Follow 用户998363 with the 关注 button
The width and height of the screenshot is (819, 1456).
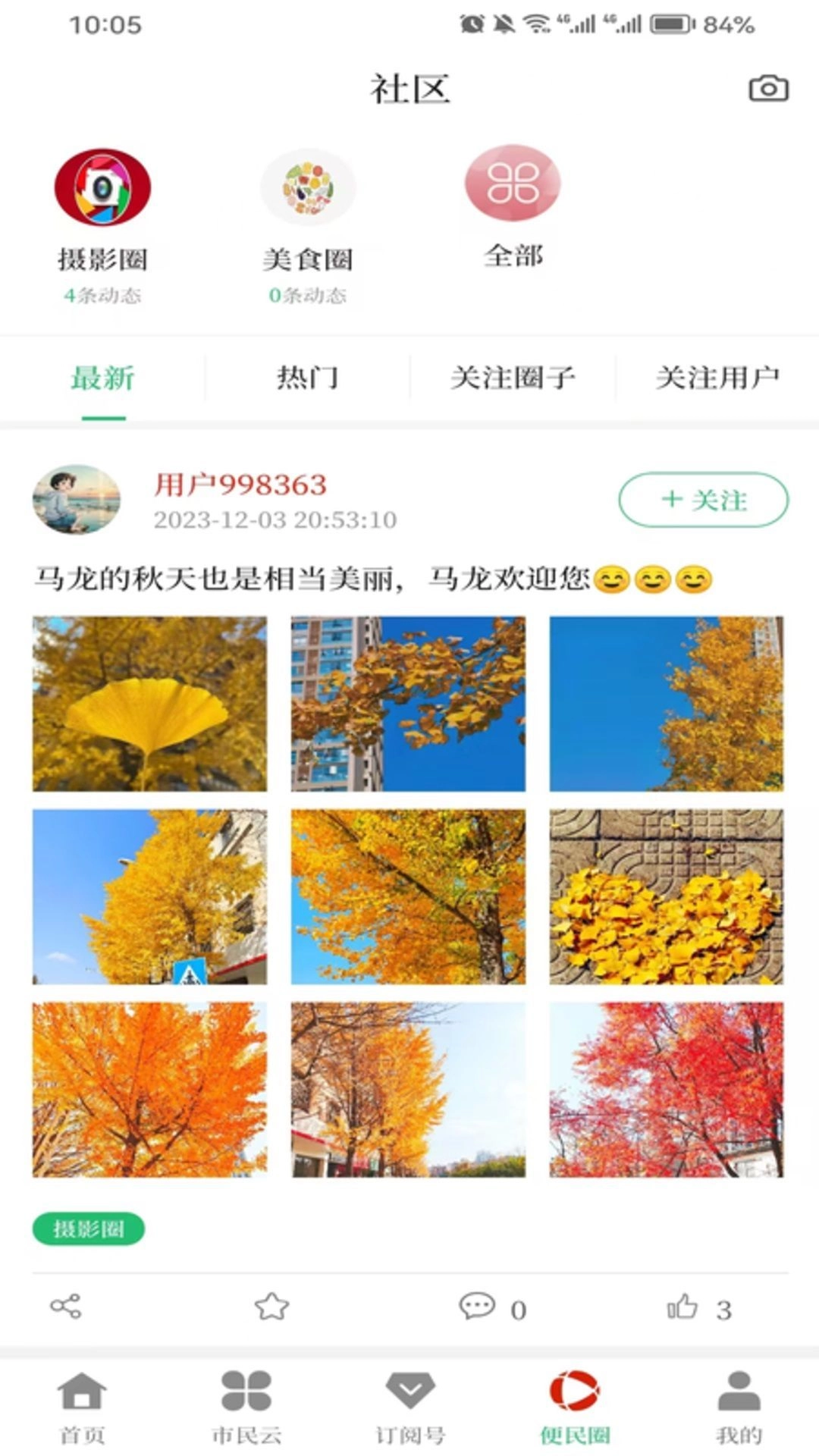point(701,500)
